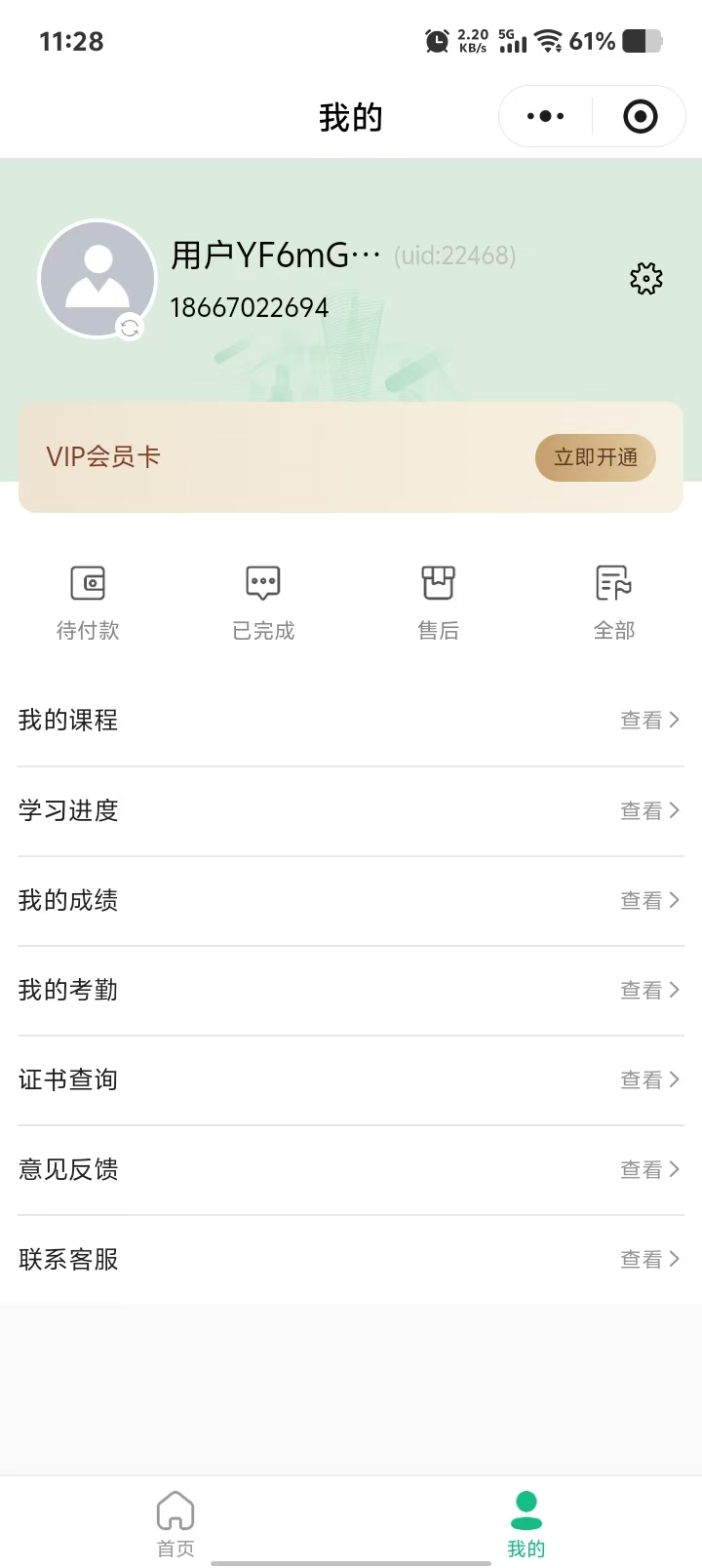The width and height of the screenshot is (702, 1568).
Task: View 待付款 pending payment orders
Action: tap(88, 603)
